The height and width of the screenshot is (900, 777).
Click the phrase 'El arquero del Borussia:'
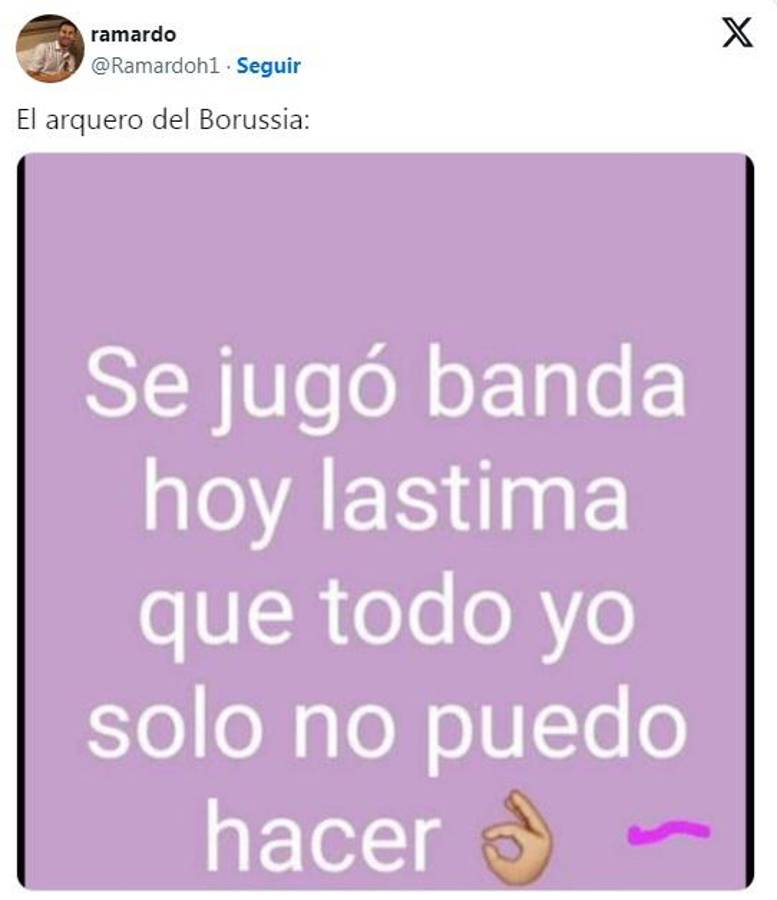(x=160, y=117)
